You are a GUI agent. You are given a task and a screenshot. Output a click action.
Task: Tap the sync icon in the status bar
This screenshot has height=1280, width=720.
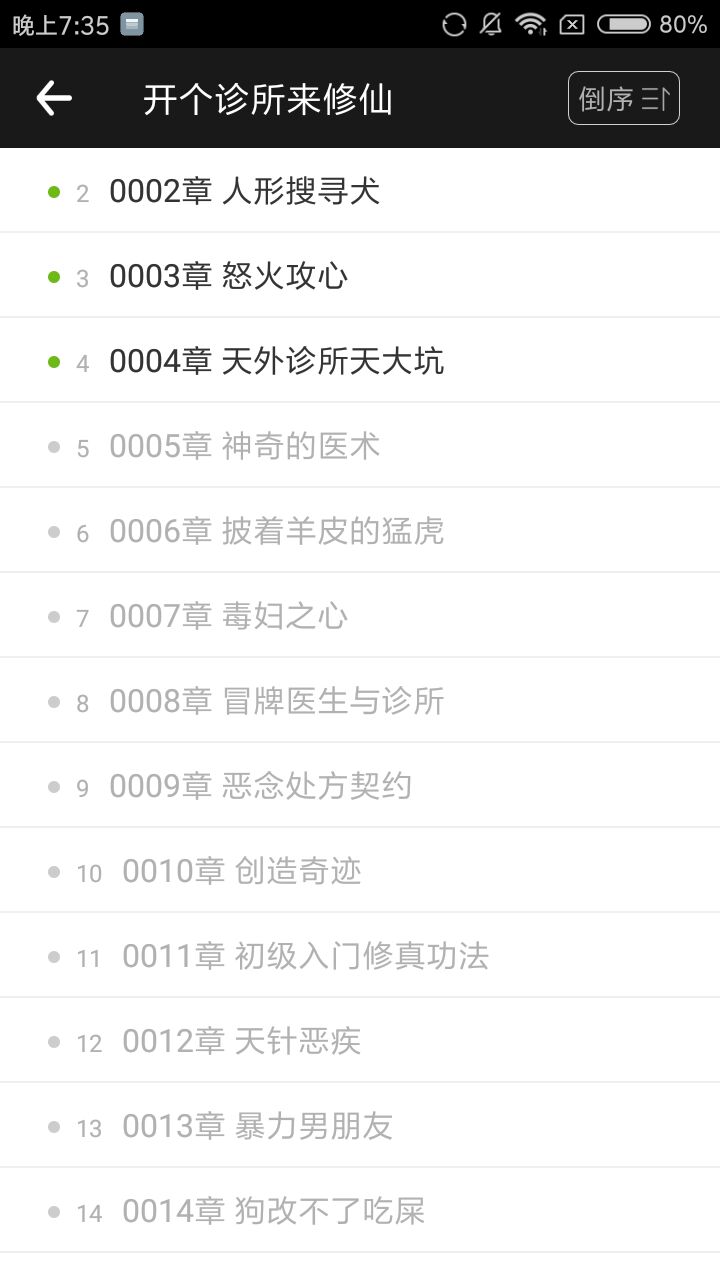click(453, 24)
